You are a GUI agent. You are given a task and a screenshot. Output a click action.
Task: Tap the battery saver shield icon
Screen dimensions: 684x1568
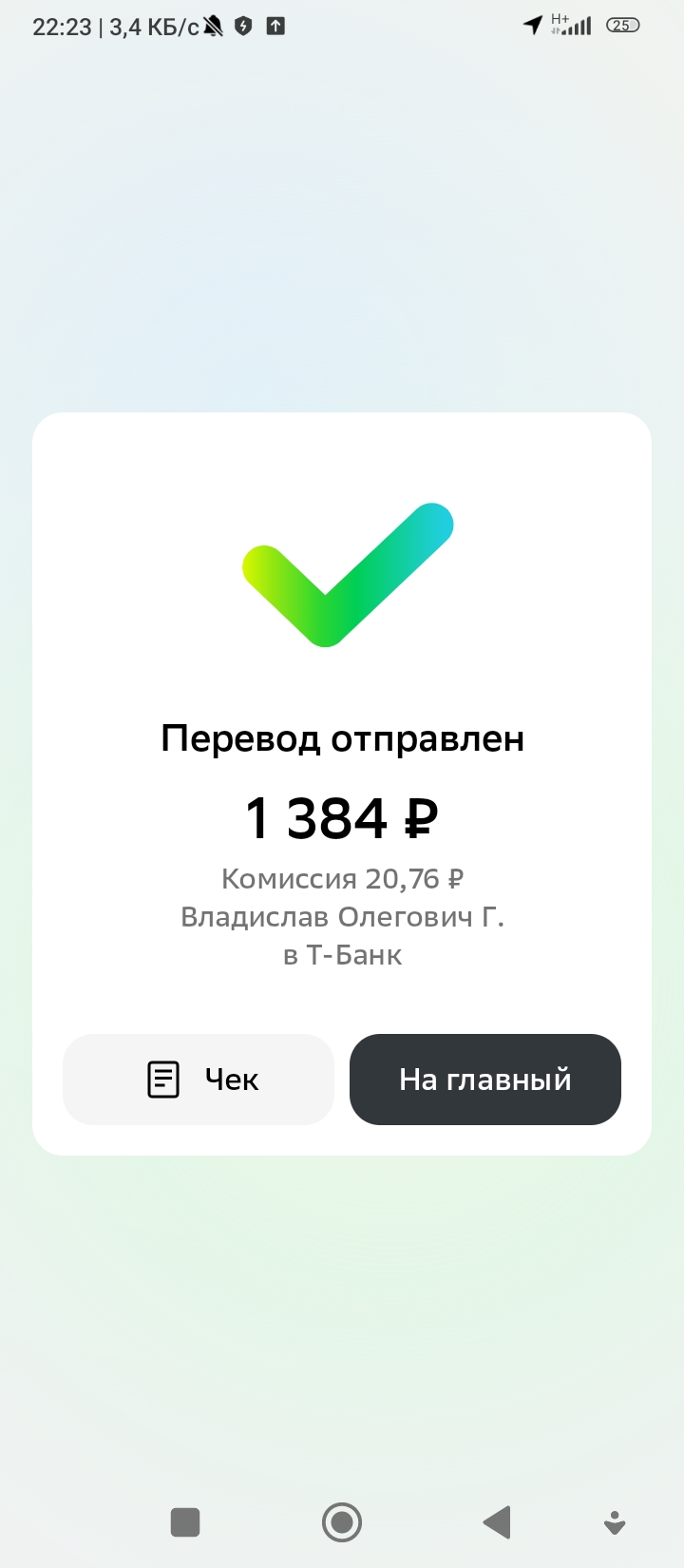pos(243,26)
